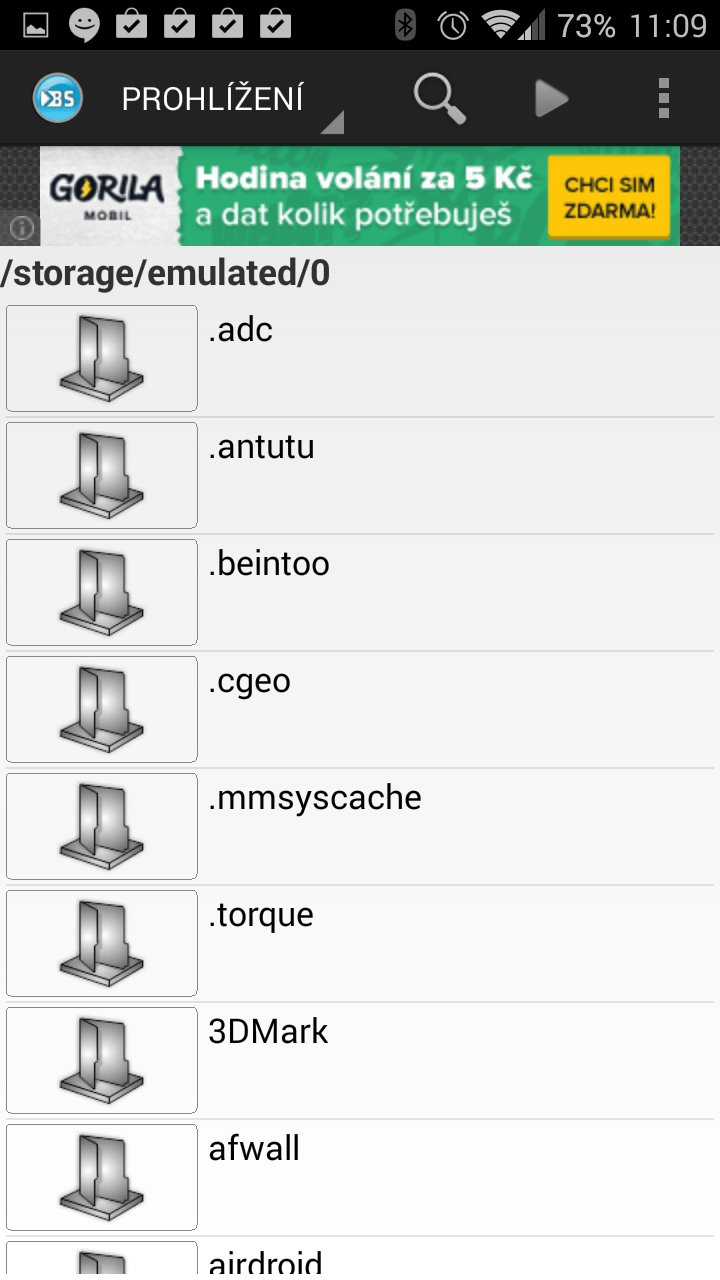Open the afwall folder
Viewport: 720px width, 1280px height.
click(360, 1178)
